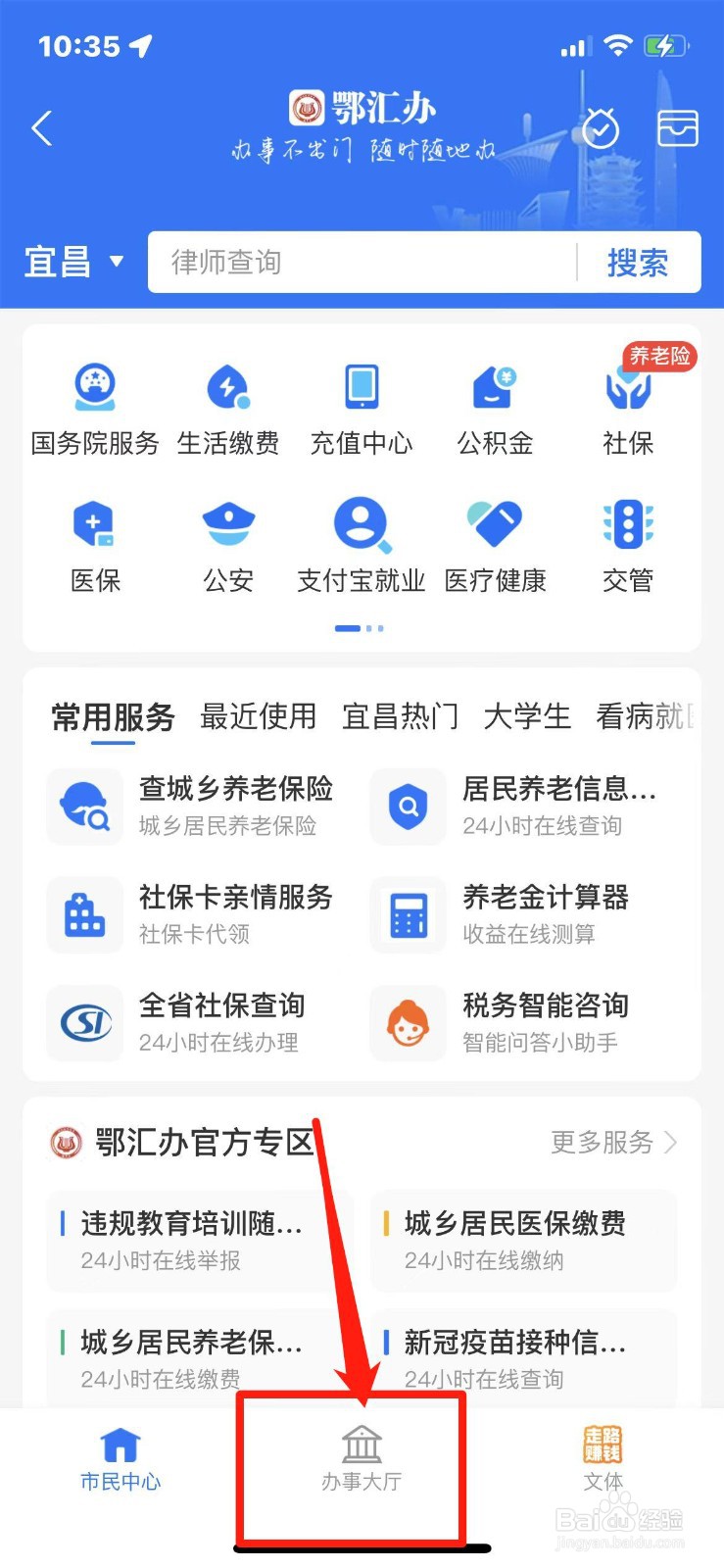724x1568 pixels.
Task: Open the 国务院服务 State Council icon
Action: (x=93, y=407)
